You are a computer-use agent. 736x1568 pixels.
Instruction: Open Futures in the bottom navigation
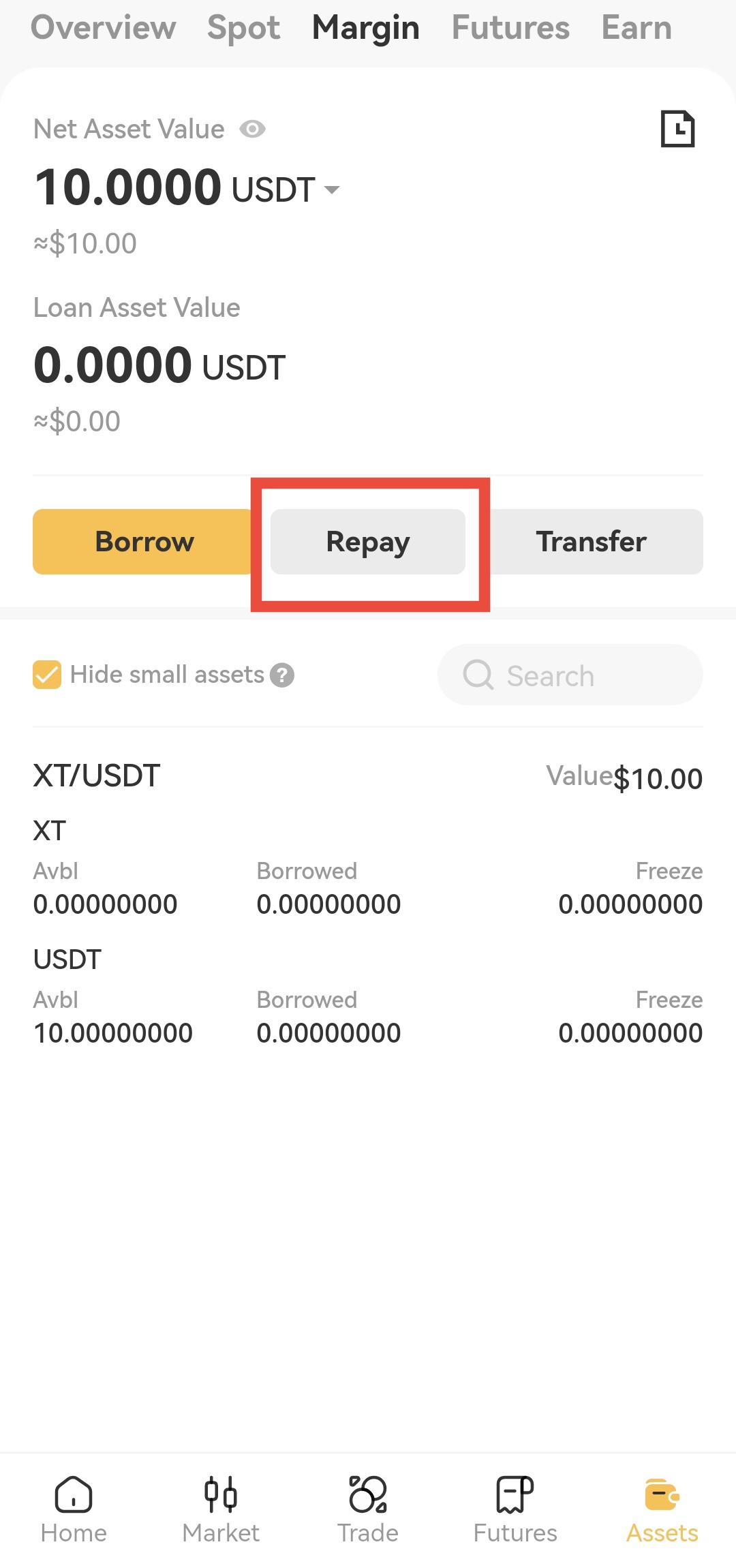[x=515, y=1509]
